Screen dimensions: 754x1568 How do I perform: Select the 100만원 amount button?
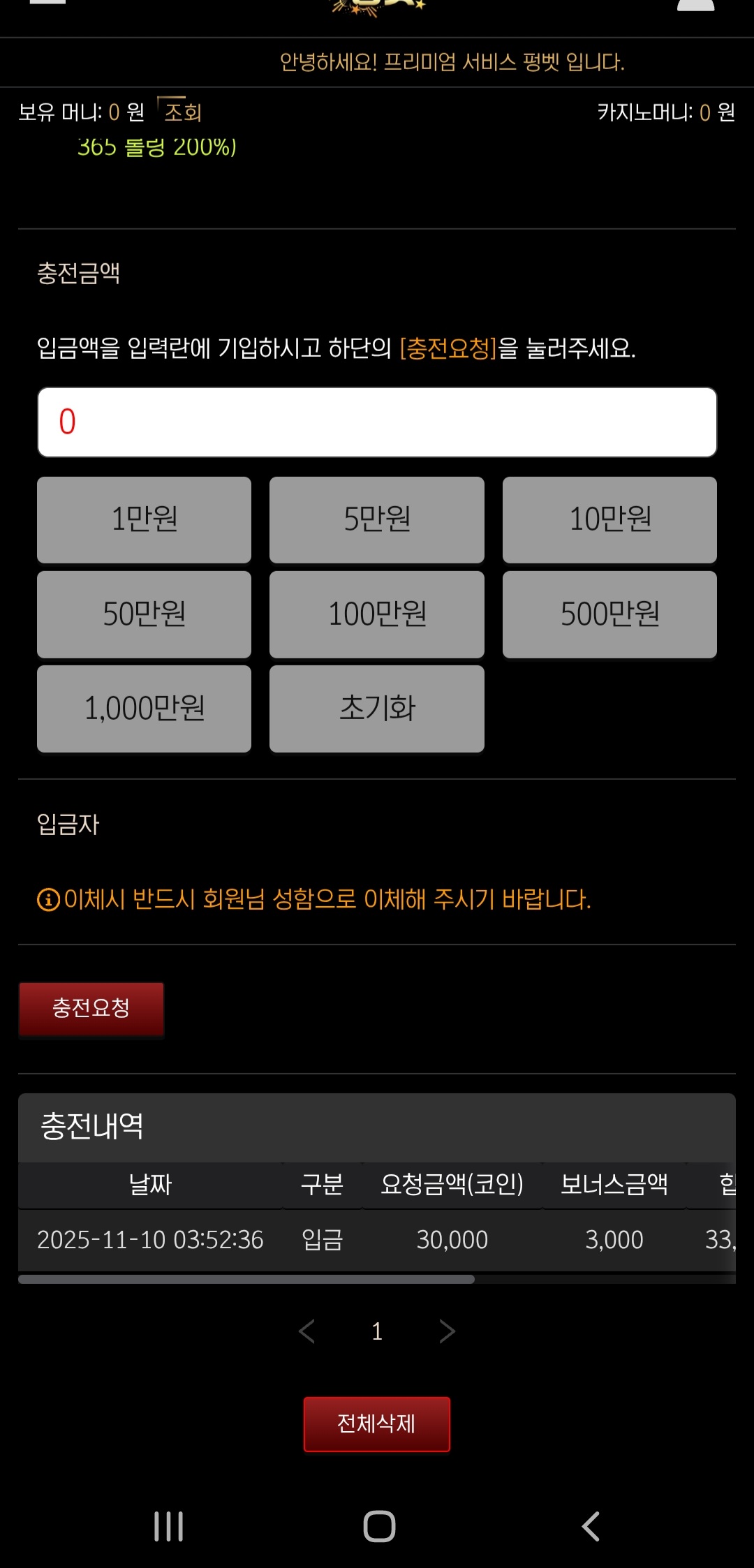[x=377, y=614]
